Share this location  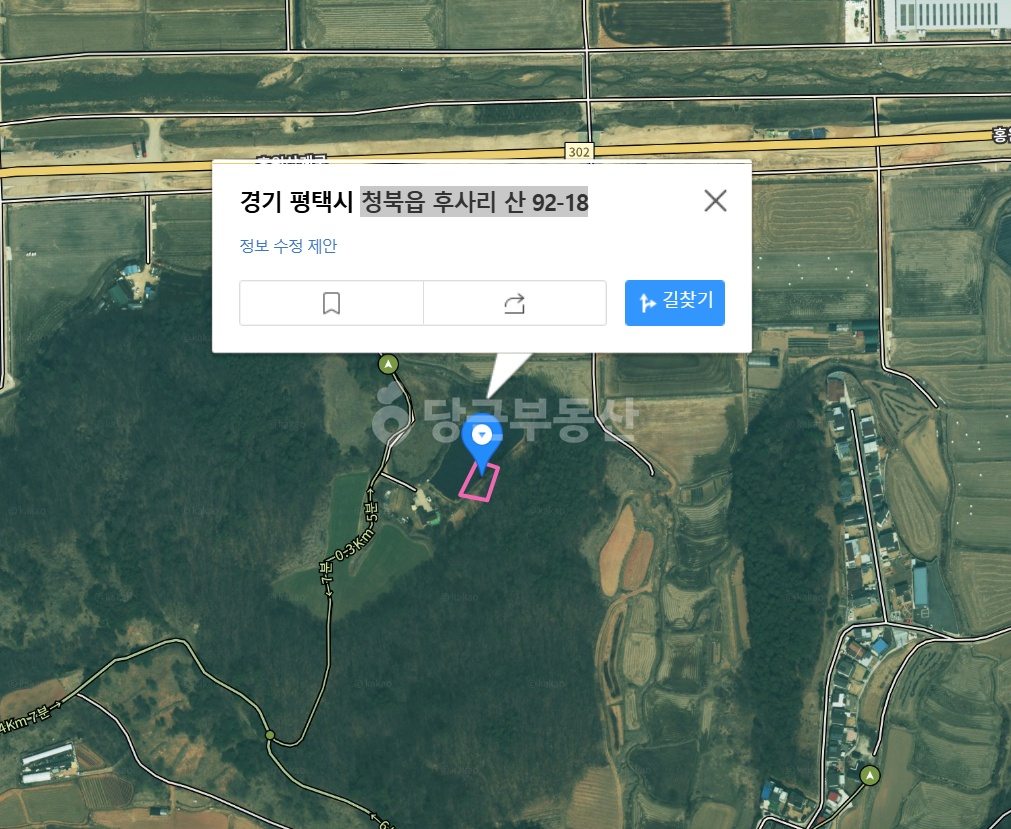click(x=515, y=303)
